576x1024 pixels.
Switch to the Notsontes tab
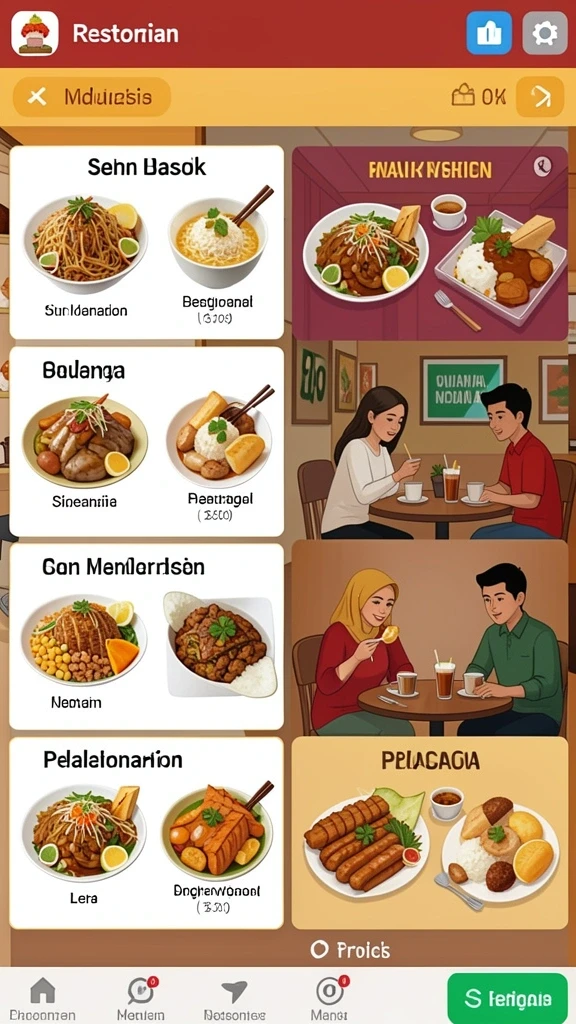click(x=234, y=999)
